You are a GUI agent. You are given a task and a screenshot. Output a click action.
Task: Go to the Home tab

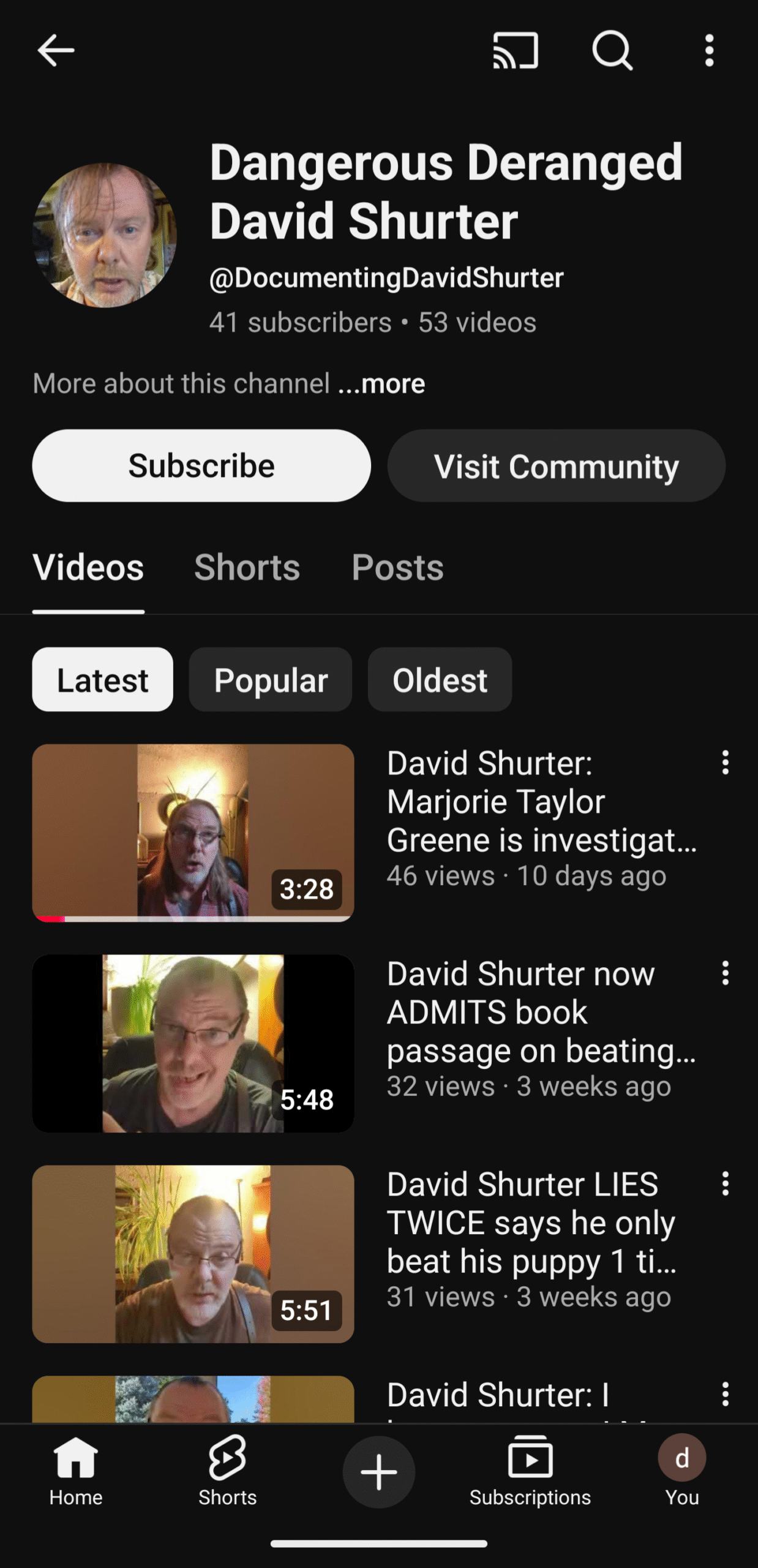(x=76, y=1471)
